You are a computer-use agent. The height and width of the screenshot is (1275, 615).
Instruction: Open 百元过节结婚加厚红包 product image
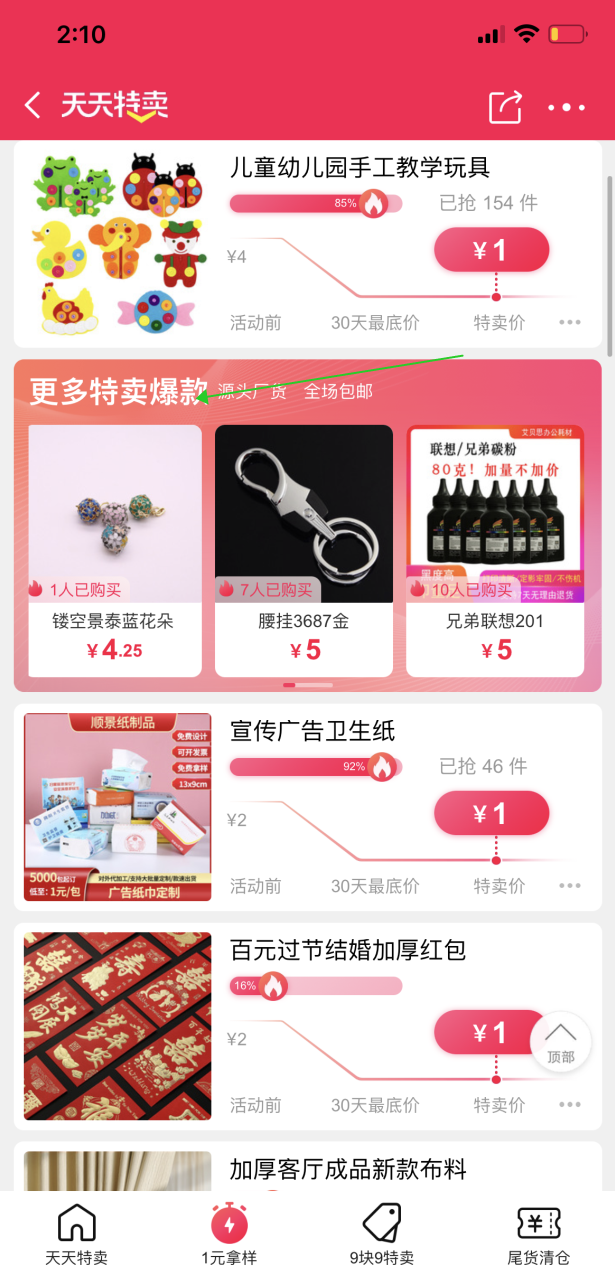[118, 1025]
